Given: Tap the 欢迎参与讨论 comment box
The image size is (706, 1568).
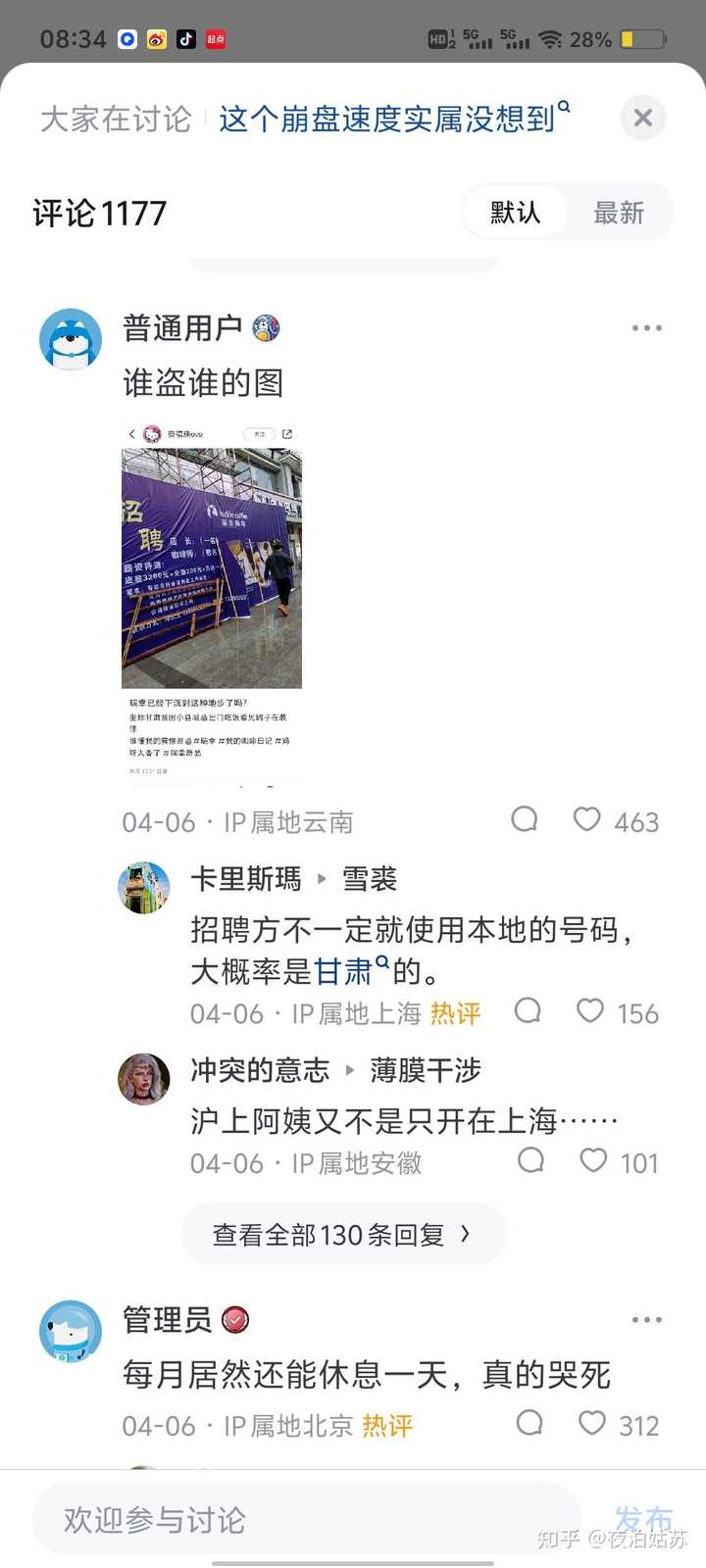Looking at the screenshot, I should [306, 1519].
